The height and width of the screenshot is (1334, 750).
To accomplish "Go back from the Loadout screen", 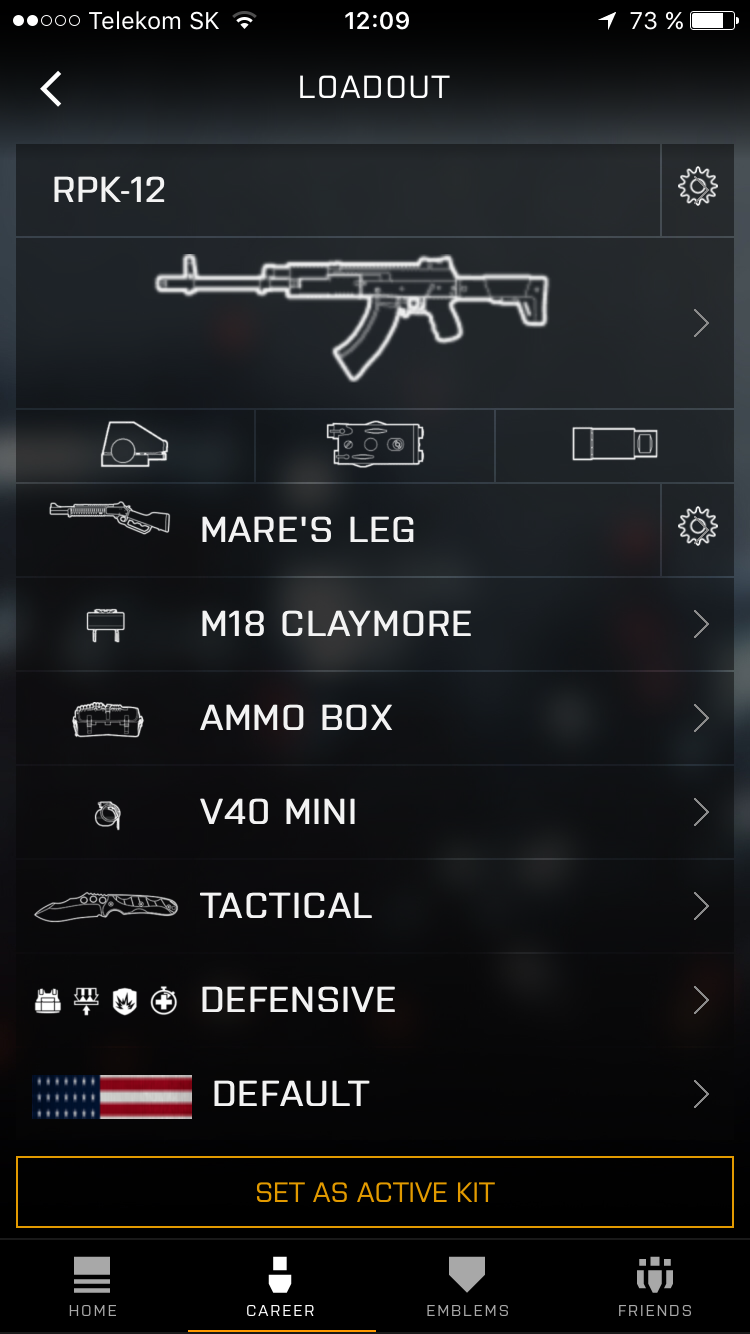I will pos(51,88).
